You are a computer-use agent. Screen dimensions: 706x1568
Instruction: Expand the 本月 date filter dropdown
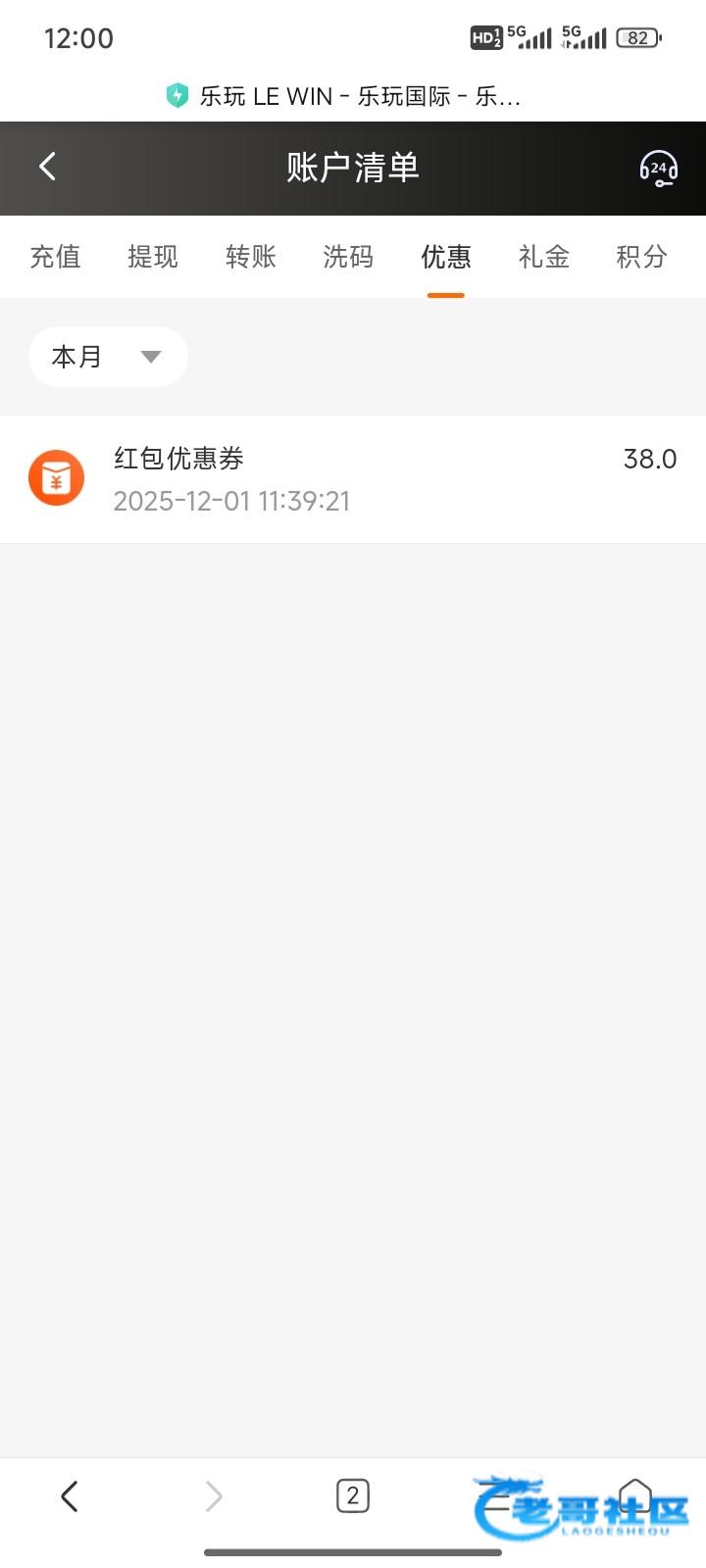[108, 357]
